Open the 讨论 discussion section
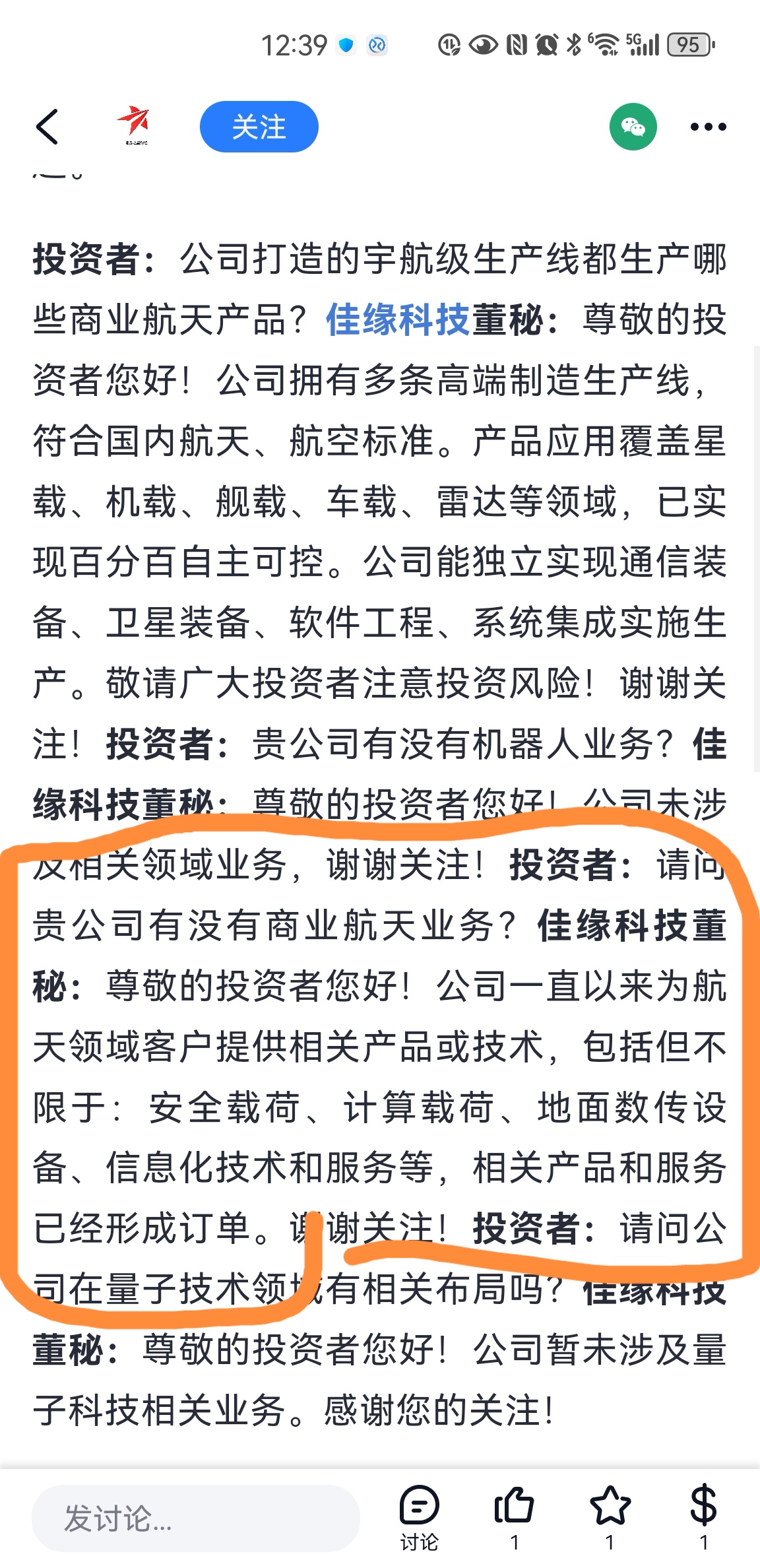 pyautogui.click(x=419, y=1516)
